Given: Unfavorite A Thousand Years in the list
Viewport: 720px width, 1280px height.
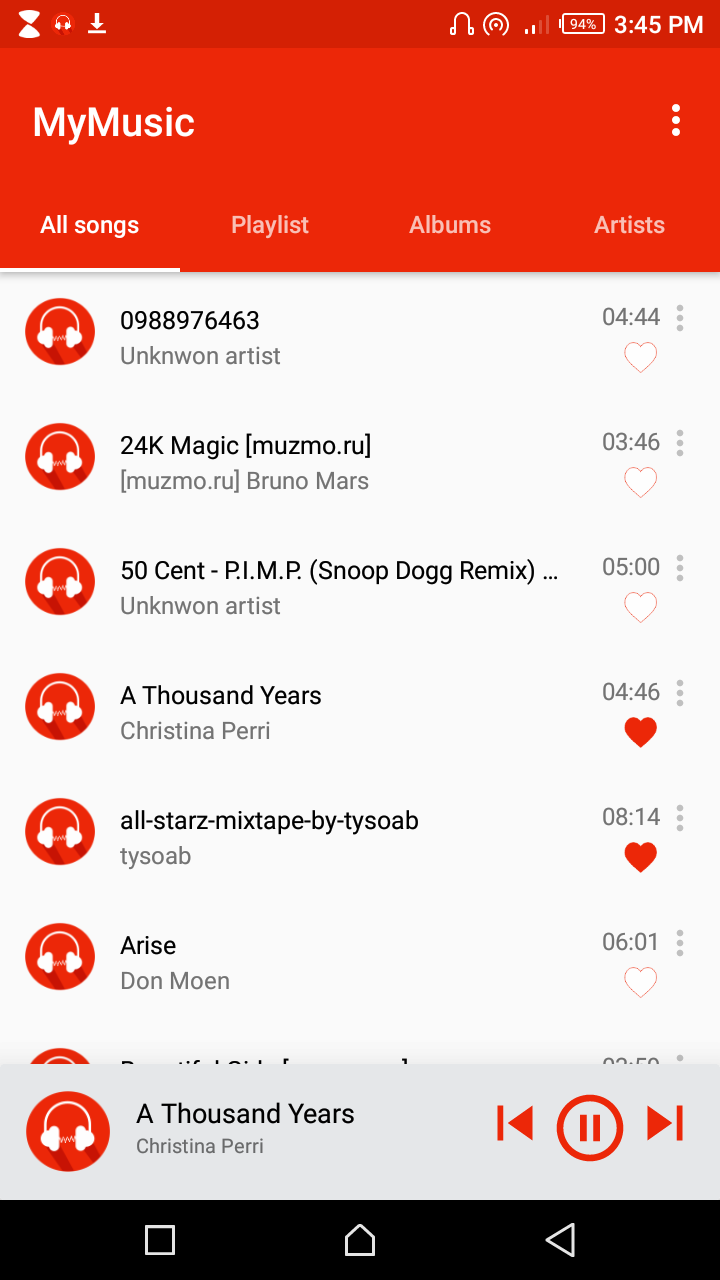Looking at the screenshot, I should (640, 733).
